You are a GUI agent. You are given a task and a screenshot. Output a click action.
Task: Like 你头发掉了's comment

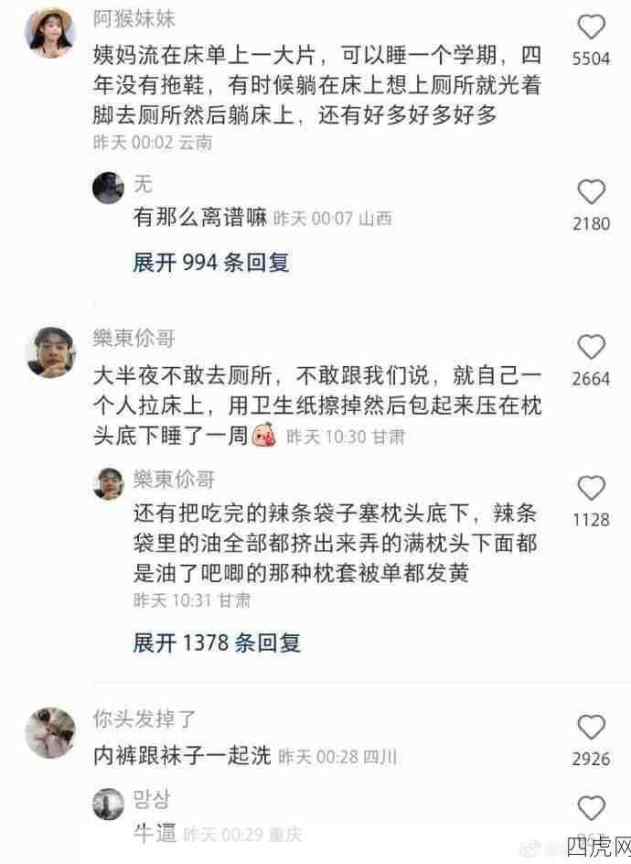click(591, 727)
